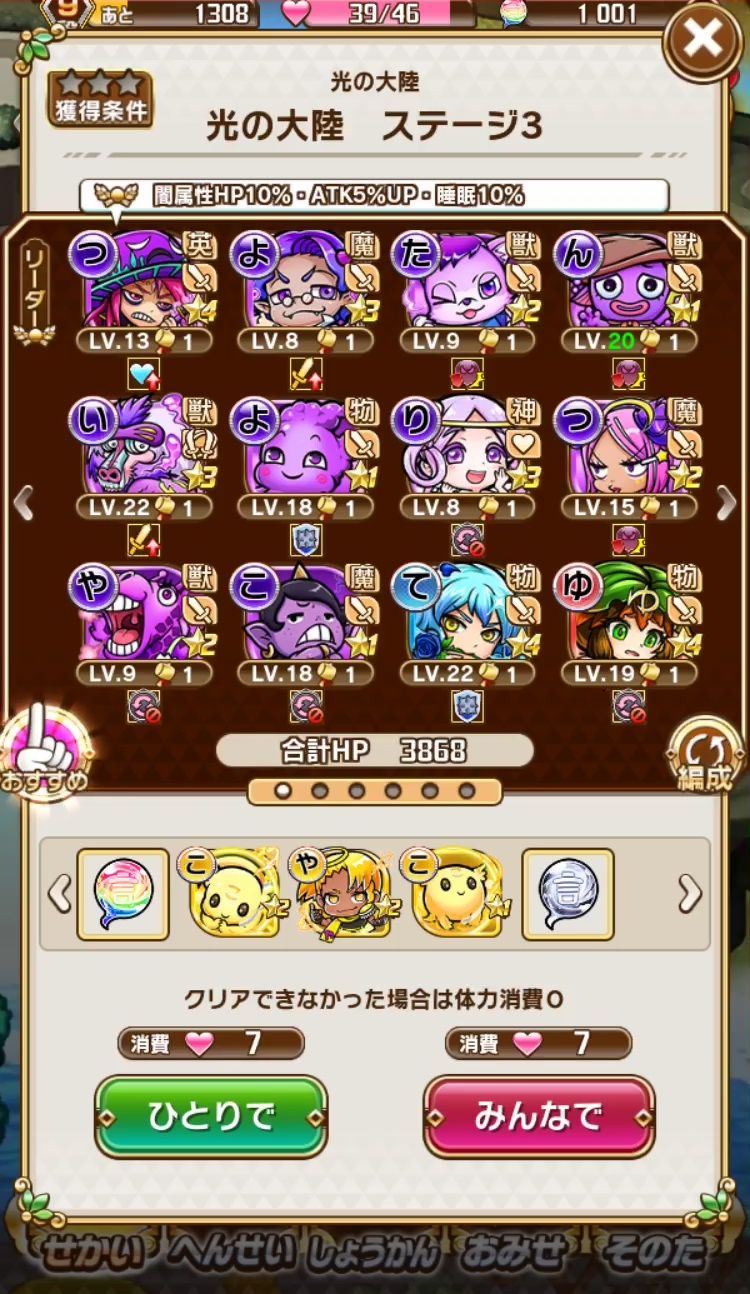
Task: Go to the next team with right arrow
Action: [727, 503]
